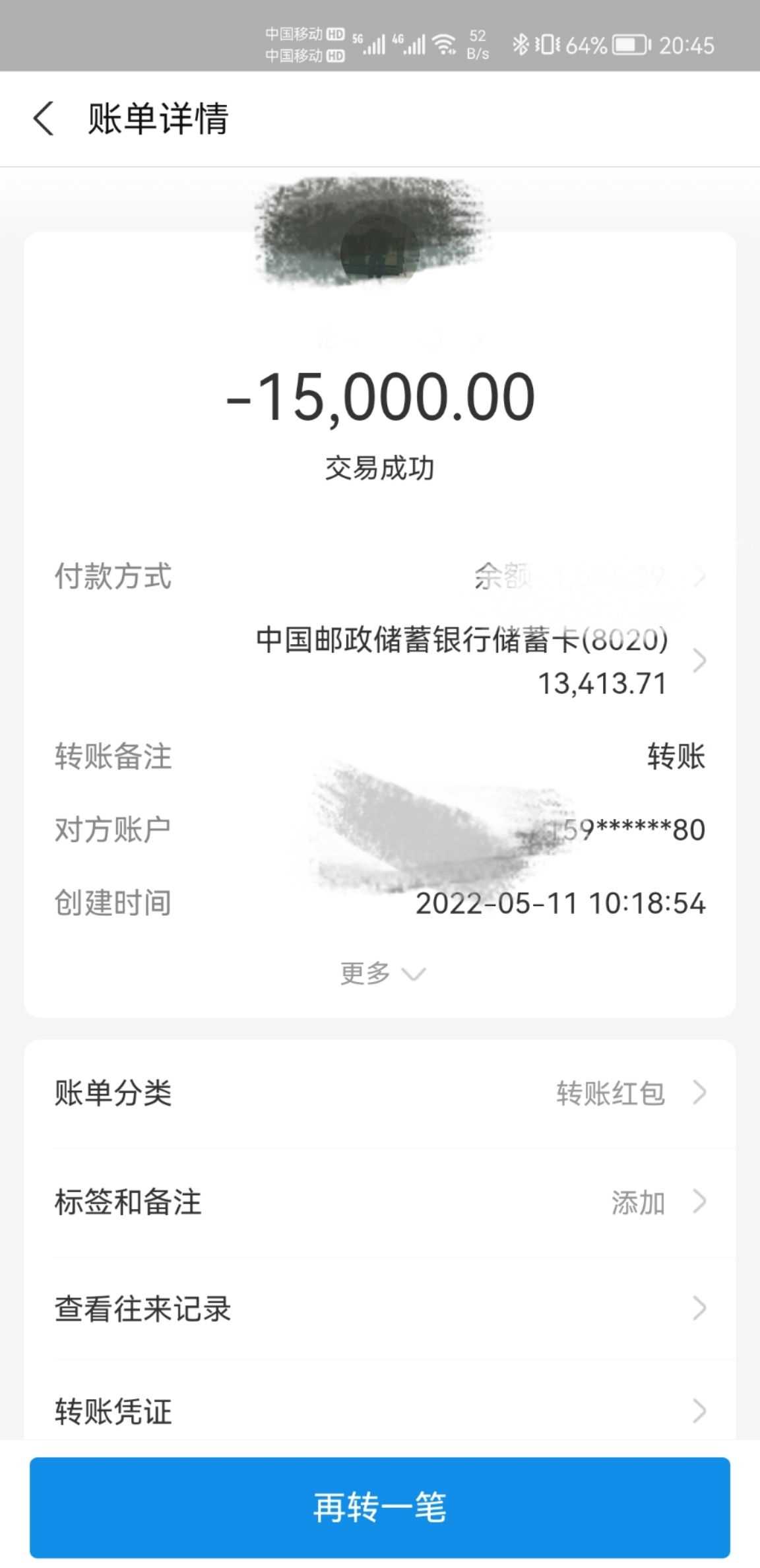Open 转账凭证
Image resolution: width=760 pixels, height=1568 pixels.
(379, 1411)
